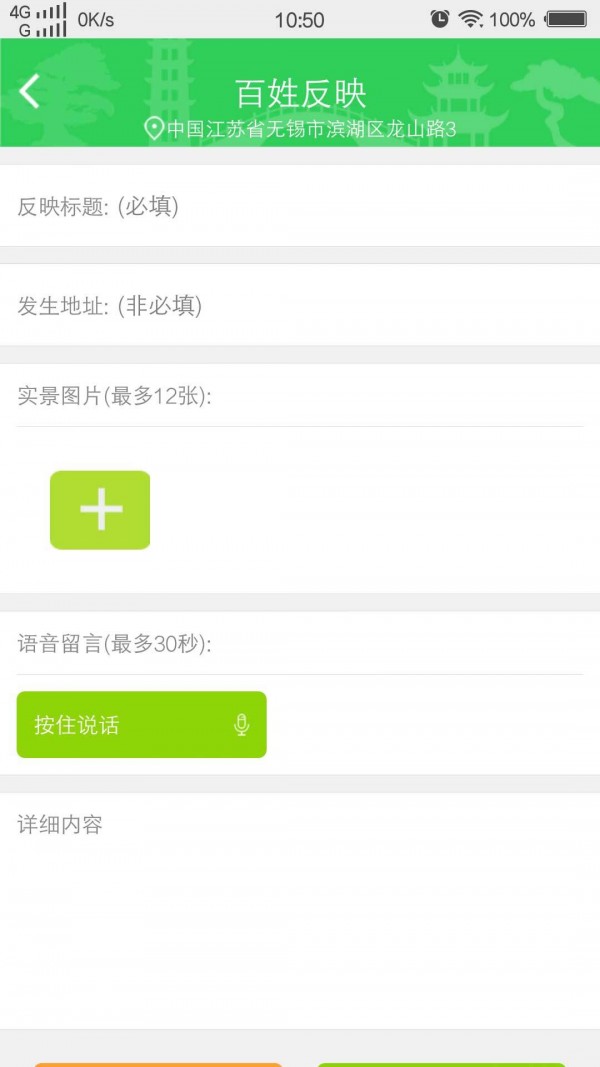600x1067 pixels.
Task: Tap the 按住说话 voice message button
Action: tap(141, 725)
